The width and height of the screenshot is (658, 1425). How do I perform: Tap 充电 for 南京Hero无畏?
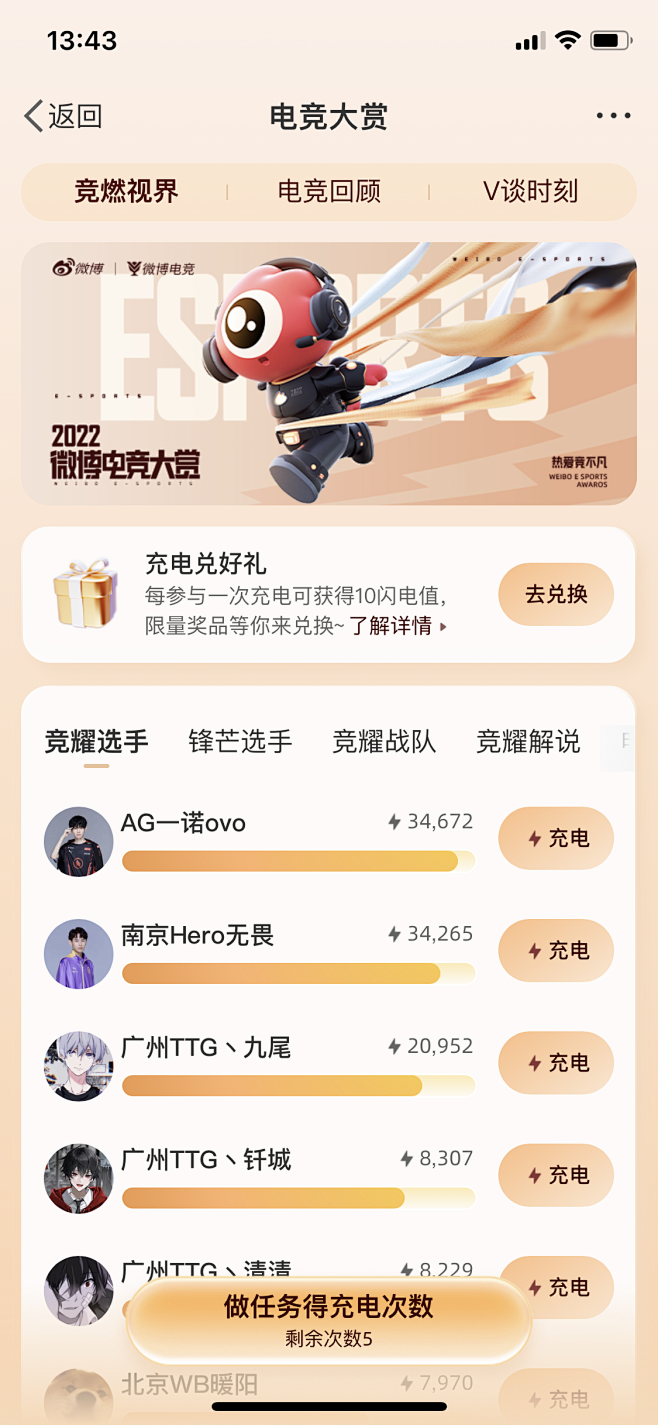tap(556, 951)
